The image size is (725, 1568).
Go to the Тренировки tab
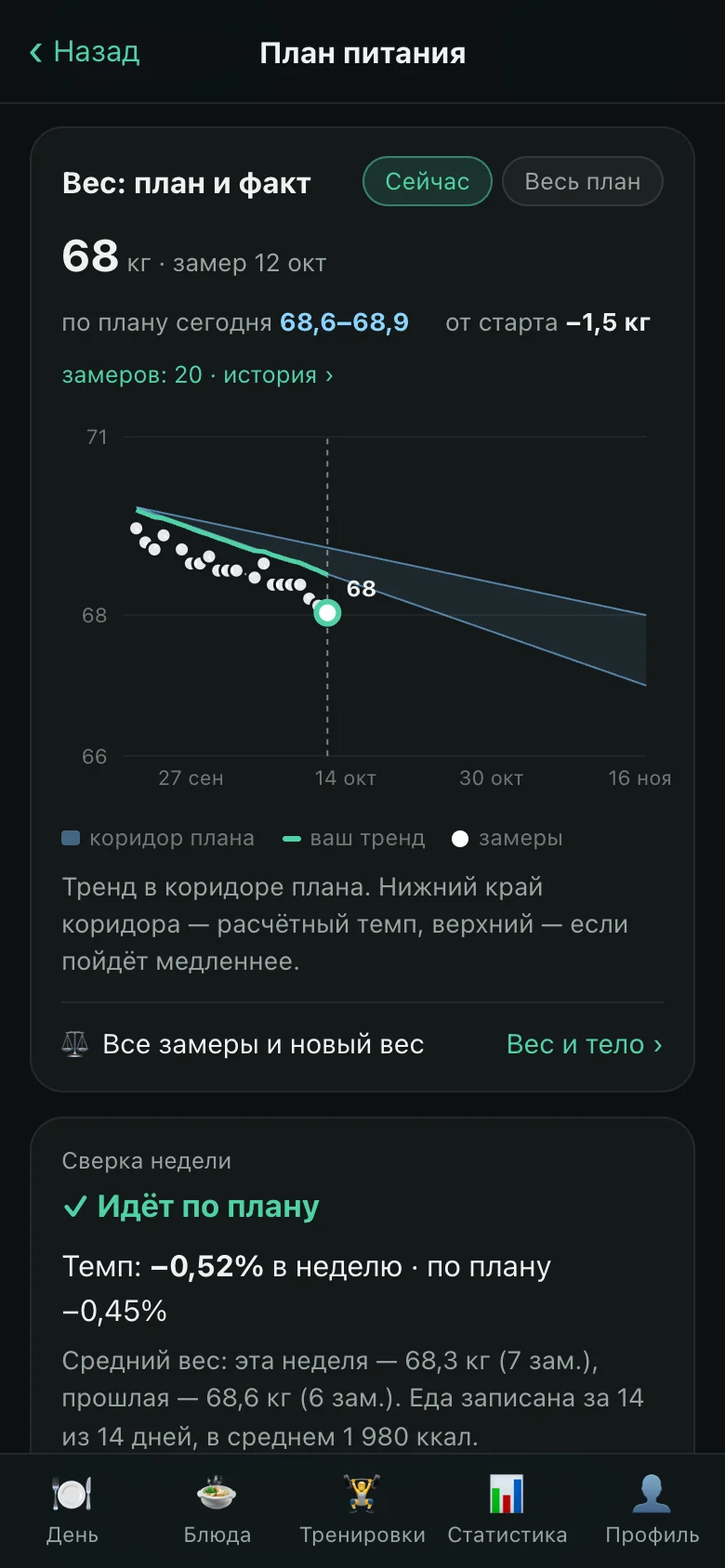[x=362, y=1509]
